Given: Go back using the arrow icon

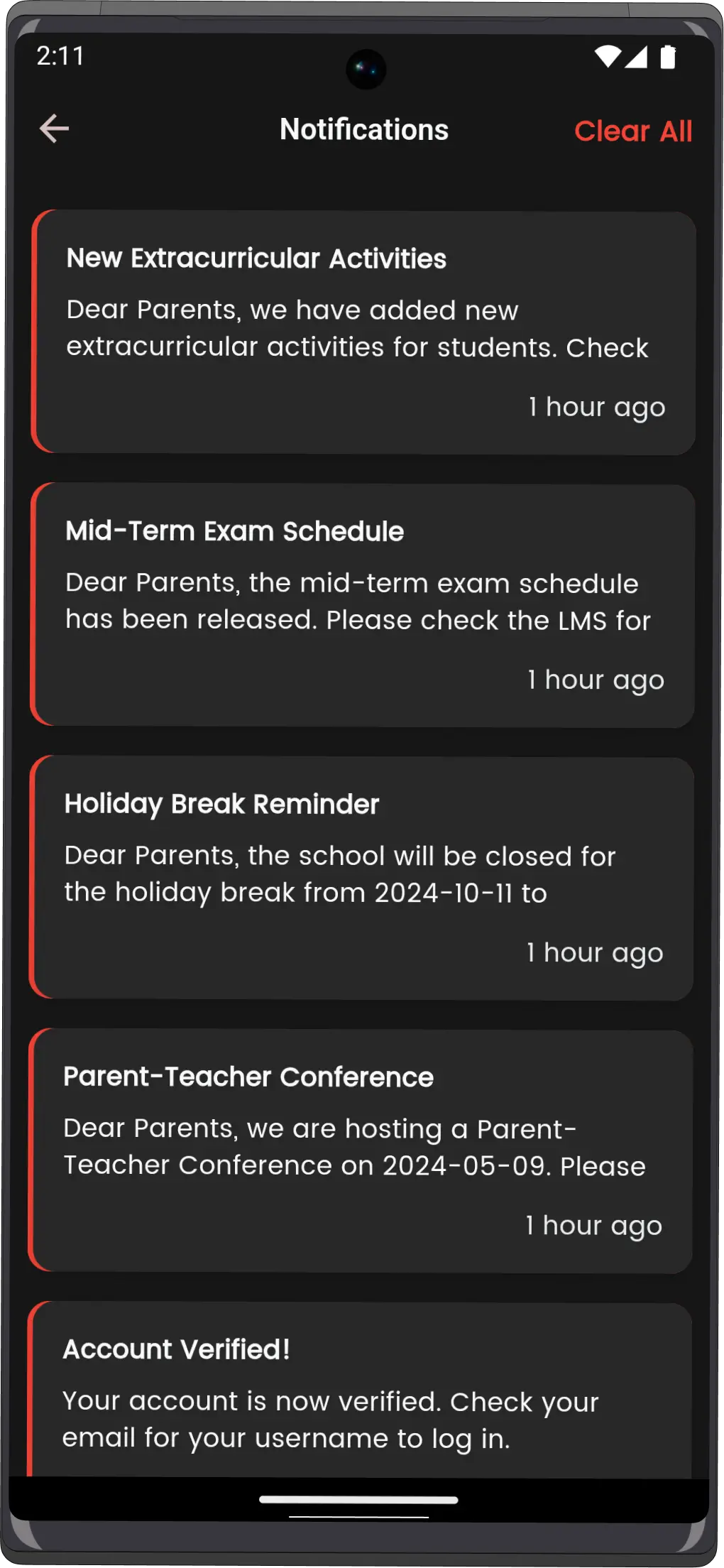Looking at the screenshot, I should tap(54, 129).
